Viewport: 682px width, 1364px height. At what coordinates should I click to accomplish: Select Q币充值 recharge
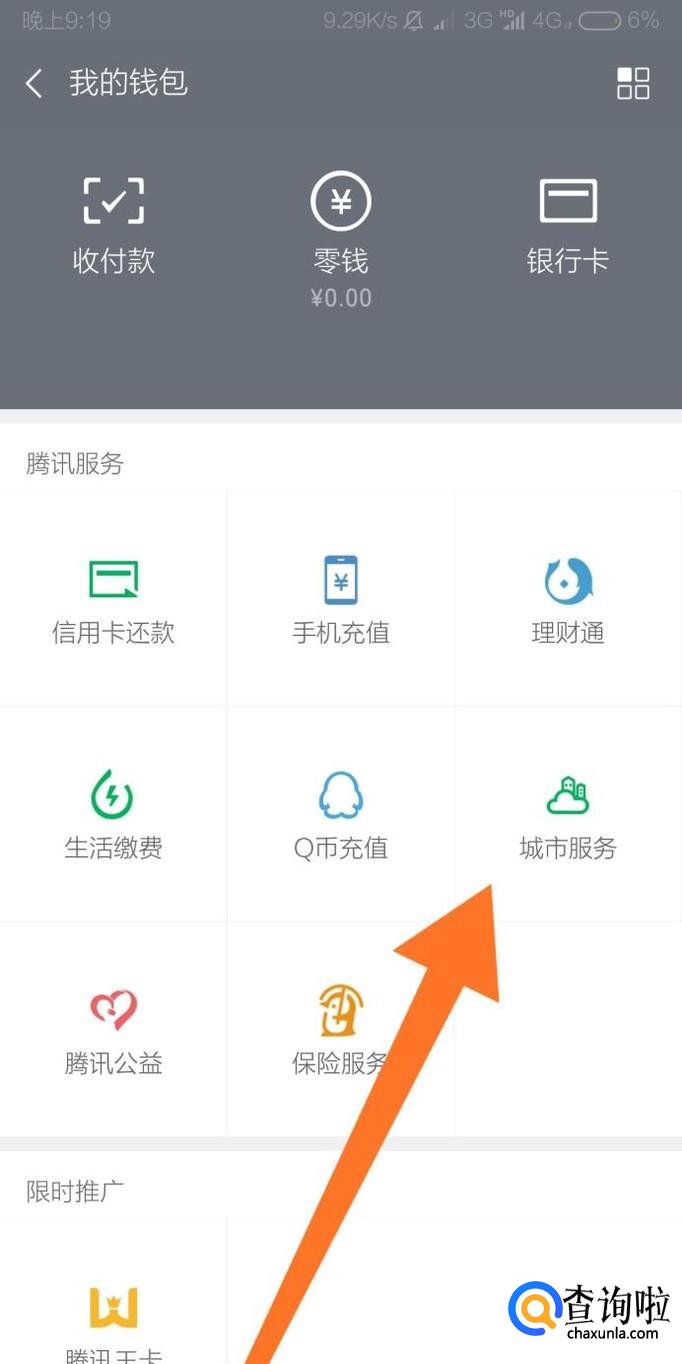pos(341,815)
